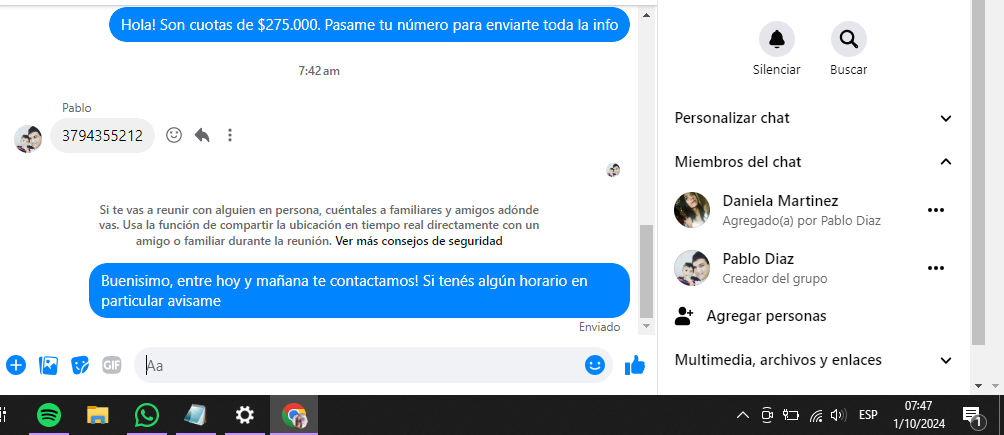Open the emoji picker
Image resolution: width=1004 pixels, height=435 pixels.
(x=595, y=365)
